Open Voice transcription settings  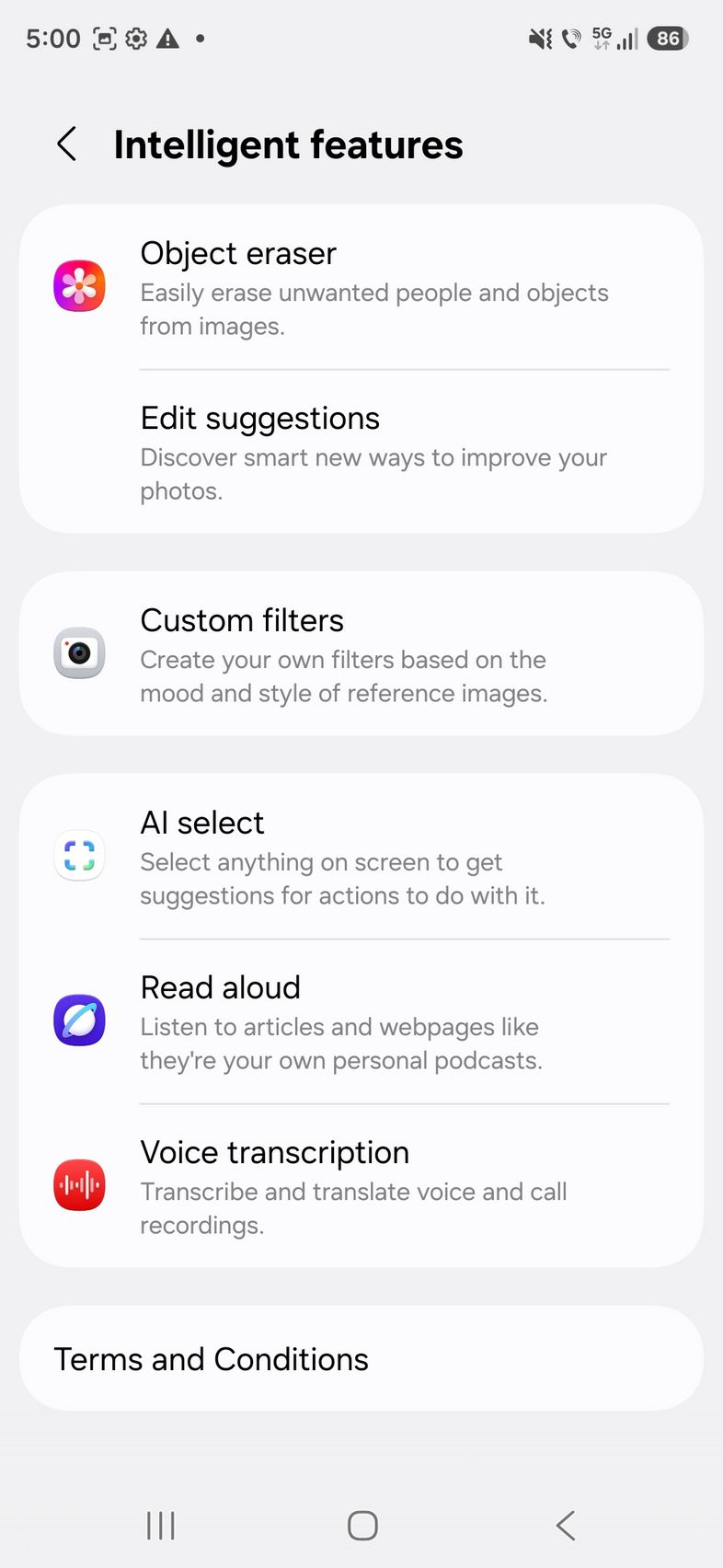click(x=361, y=1186)
